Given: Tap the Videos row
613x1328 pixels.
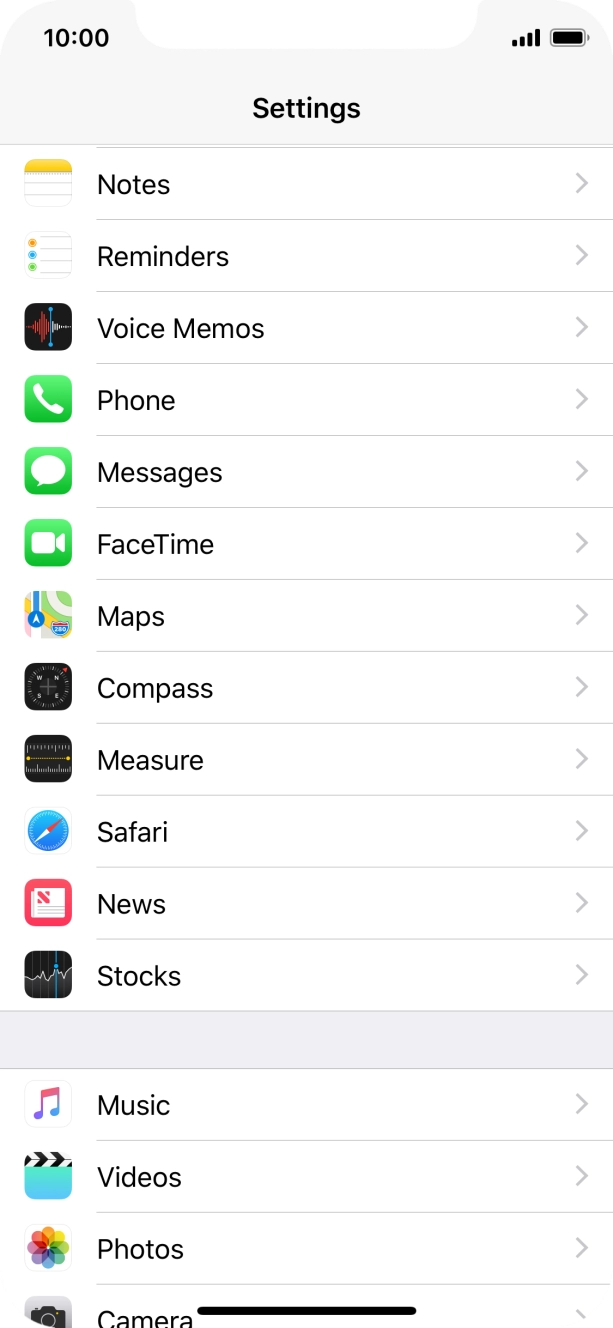Looking at the screenshot, I should [306, 1177].
